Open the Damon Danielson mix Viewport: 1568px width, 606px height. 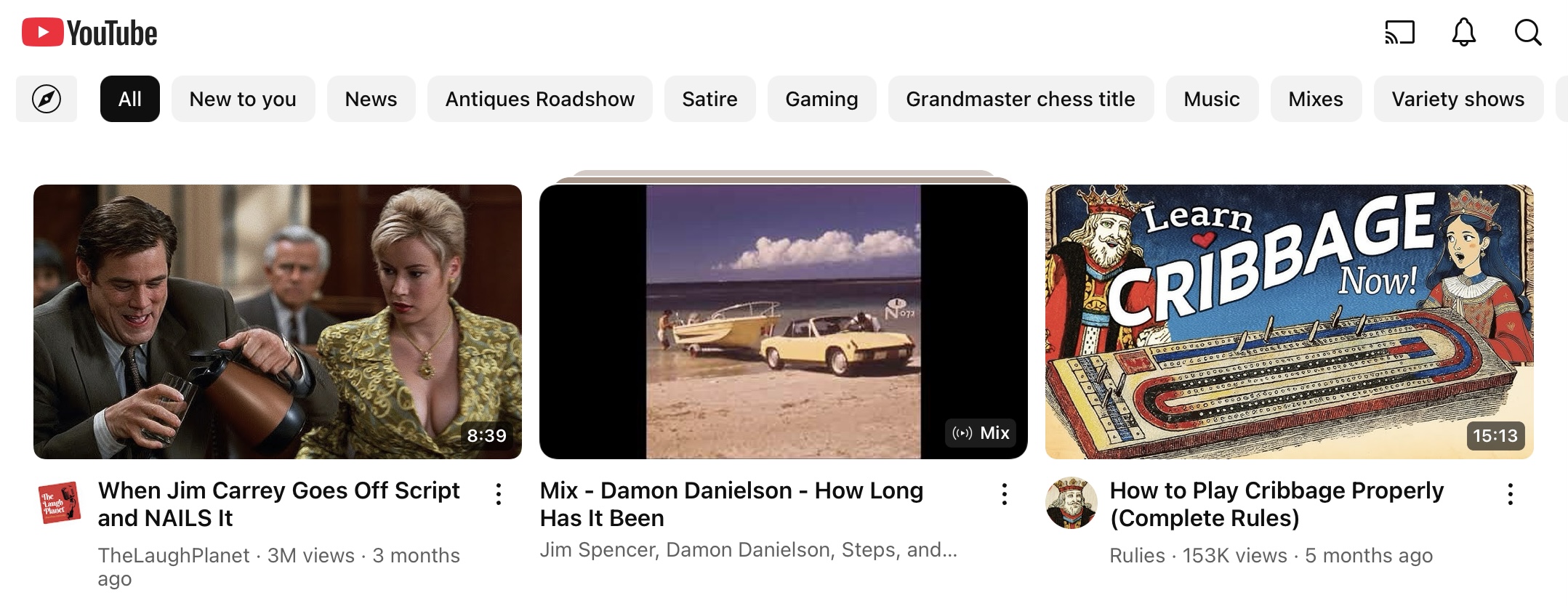coord(783,321)
